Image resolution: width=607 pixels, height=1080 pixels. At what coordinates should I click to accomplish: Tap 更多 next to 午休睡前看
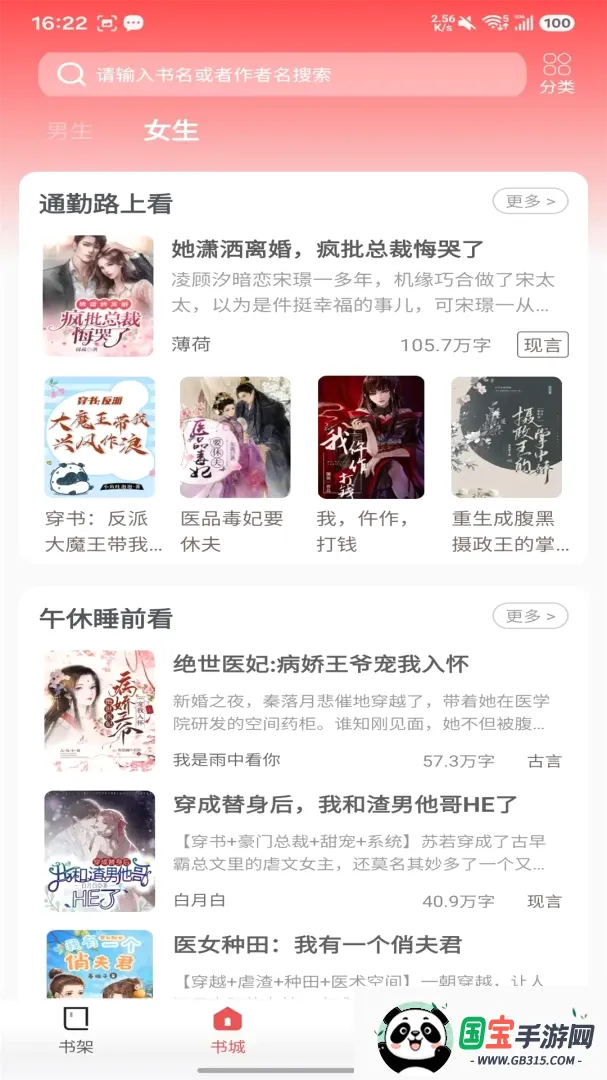pos(530,616)
